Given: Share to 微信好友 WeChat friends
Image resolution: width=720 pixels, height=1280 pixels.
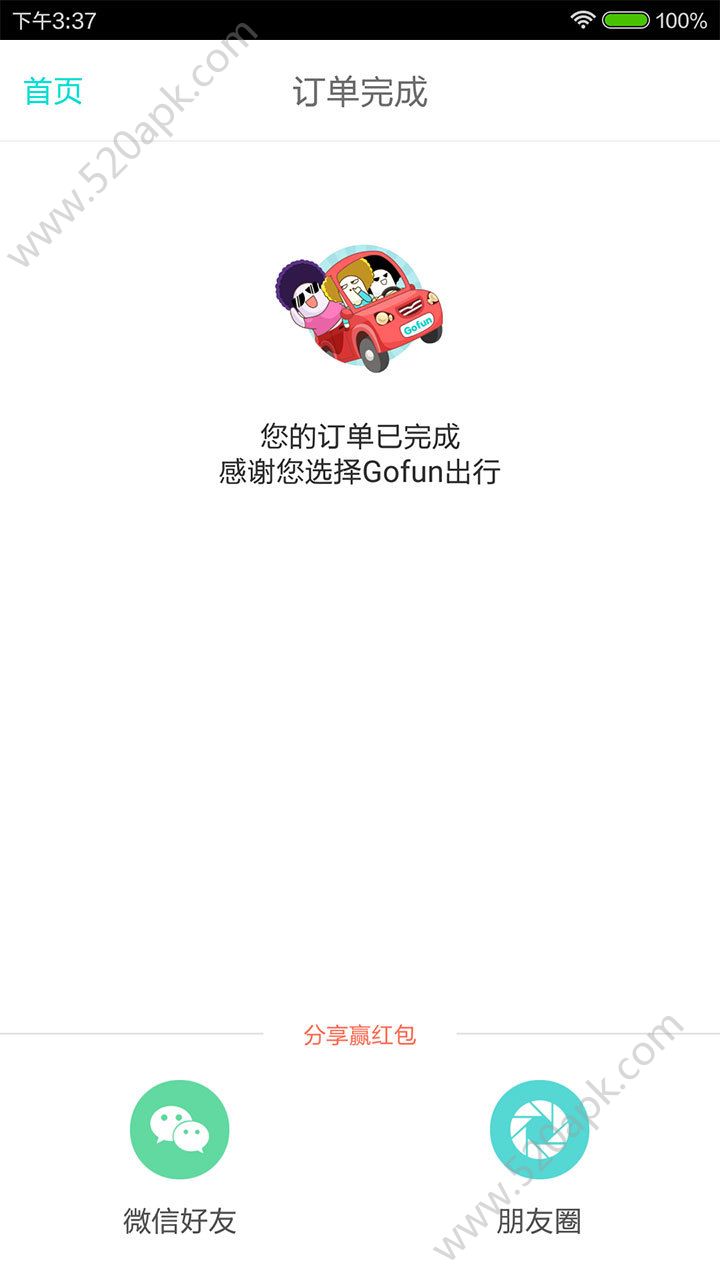Looking at the screenshot, I should point(180,1130).
